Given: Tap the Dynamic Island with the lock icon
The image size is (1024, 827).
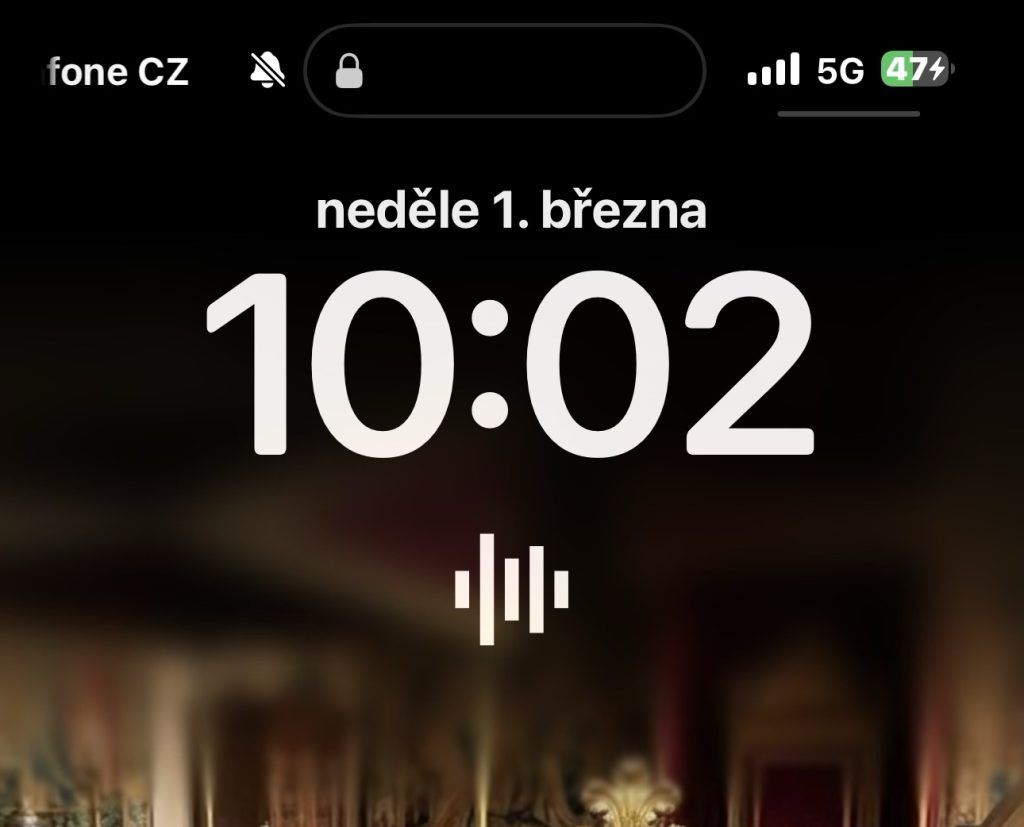Looking at the screenshot, I should tap(504, 71).
